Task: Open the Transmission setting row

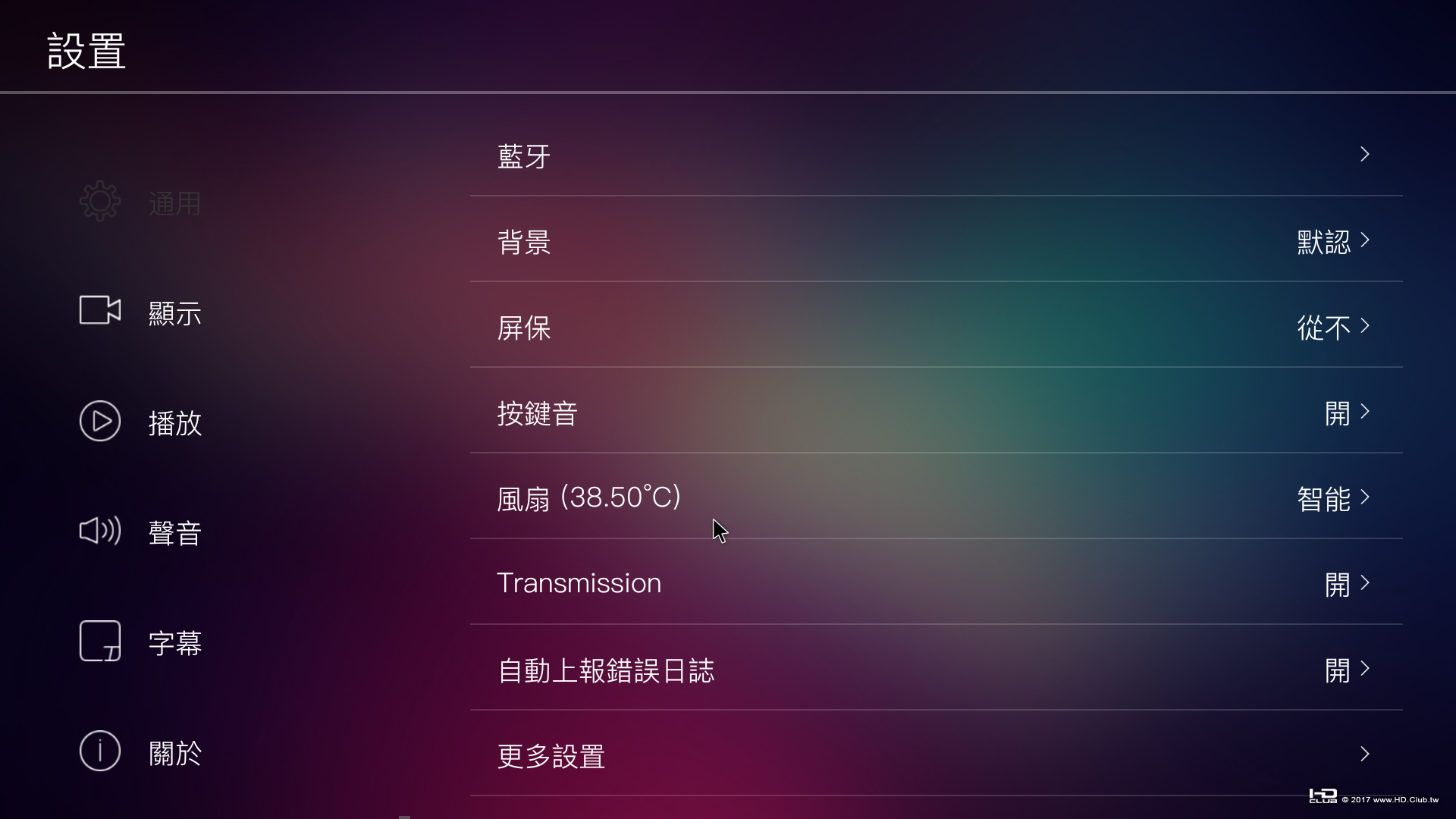Action: coord(936,584)
